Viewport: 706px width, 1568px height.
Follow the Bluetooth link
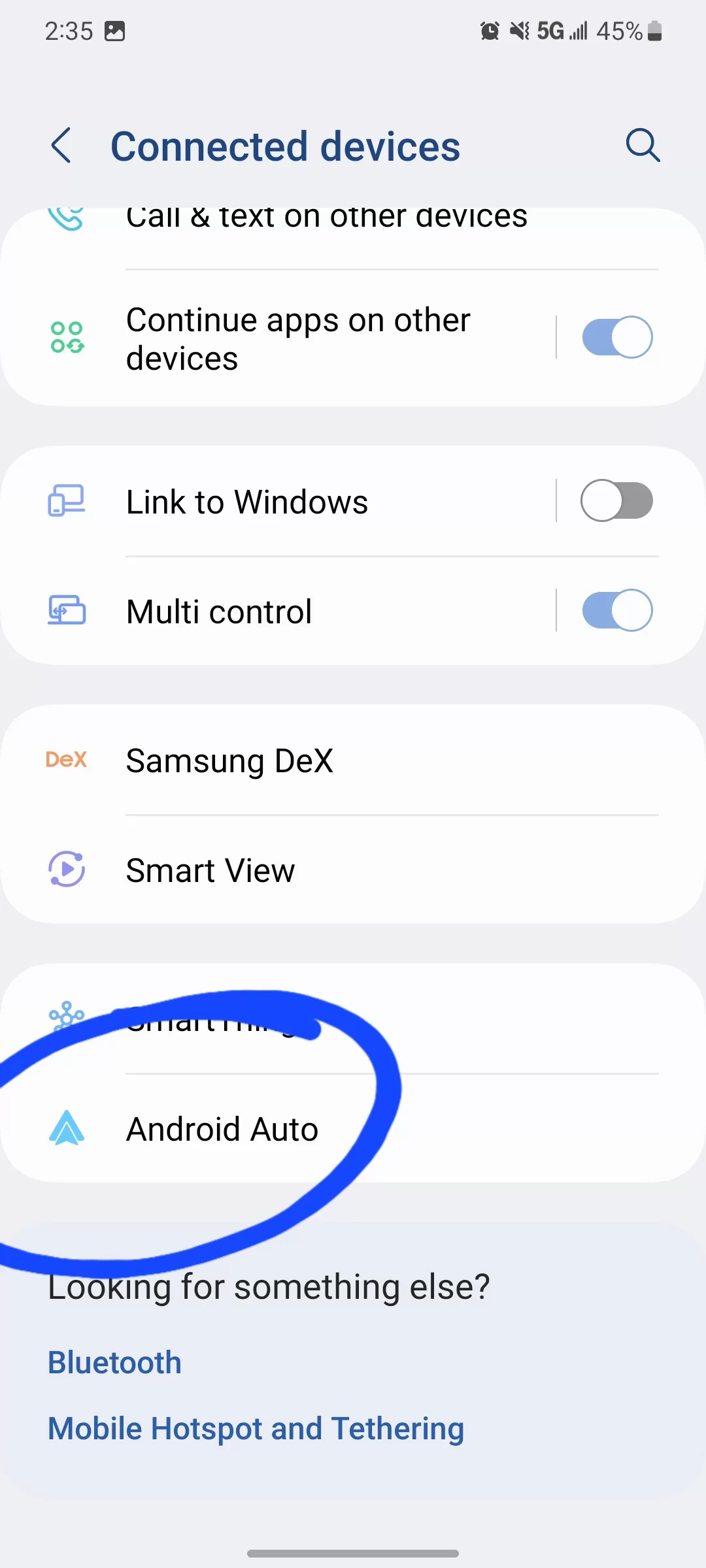pyautogui.click(x=115, y=1363)
